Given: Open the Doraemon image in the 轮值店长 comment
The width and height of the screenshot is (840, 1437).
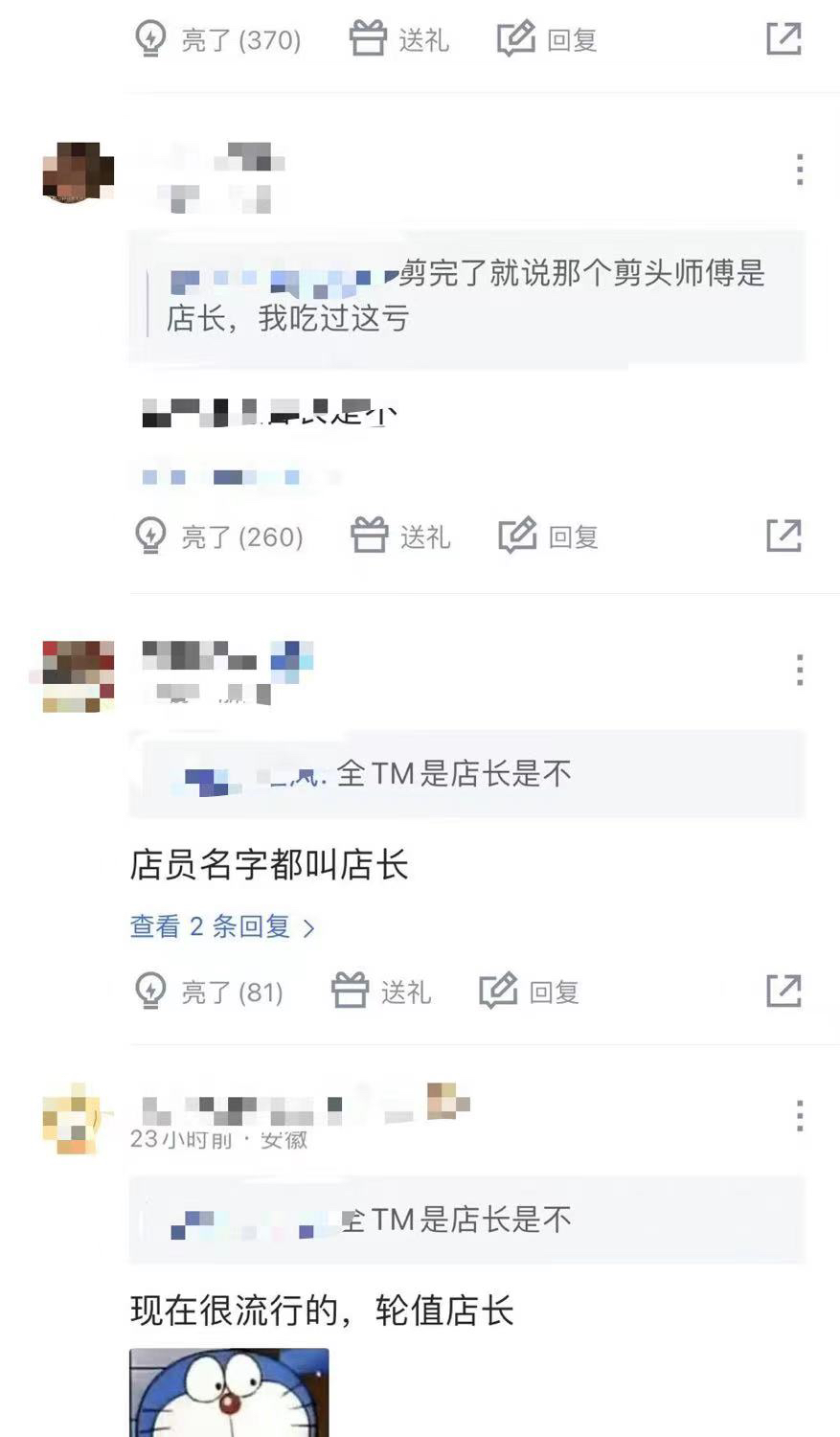Looking at the screenshot, I should [229, 1394].
